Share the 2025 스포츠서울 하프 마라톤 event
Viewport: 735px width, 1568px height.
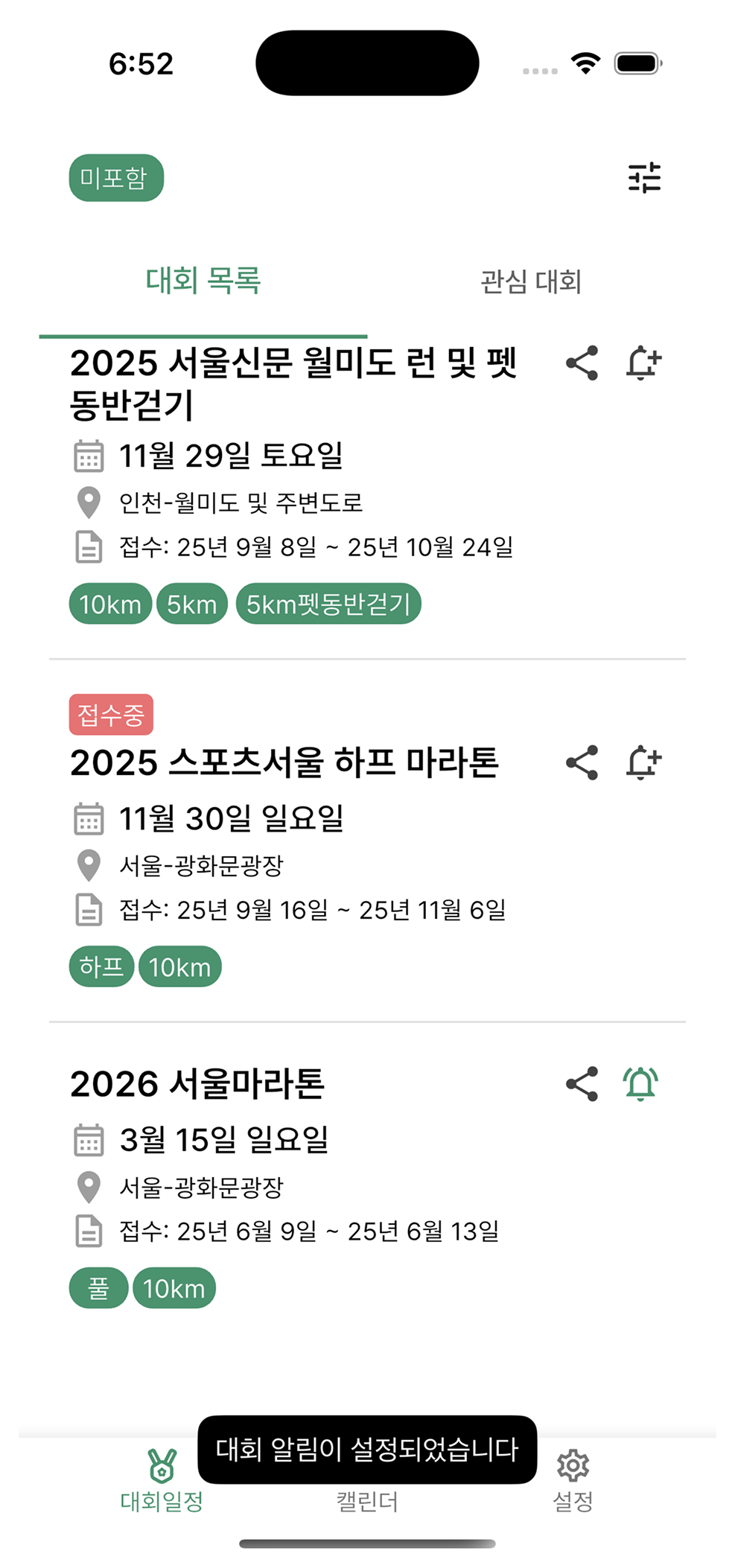(x=582, y=761)
